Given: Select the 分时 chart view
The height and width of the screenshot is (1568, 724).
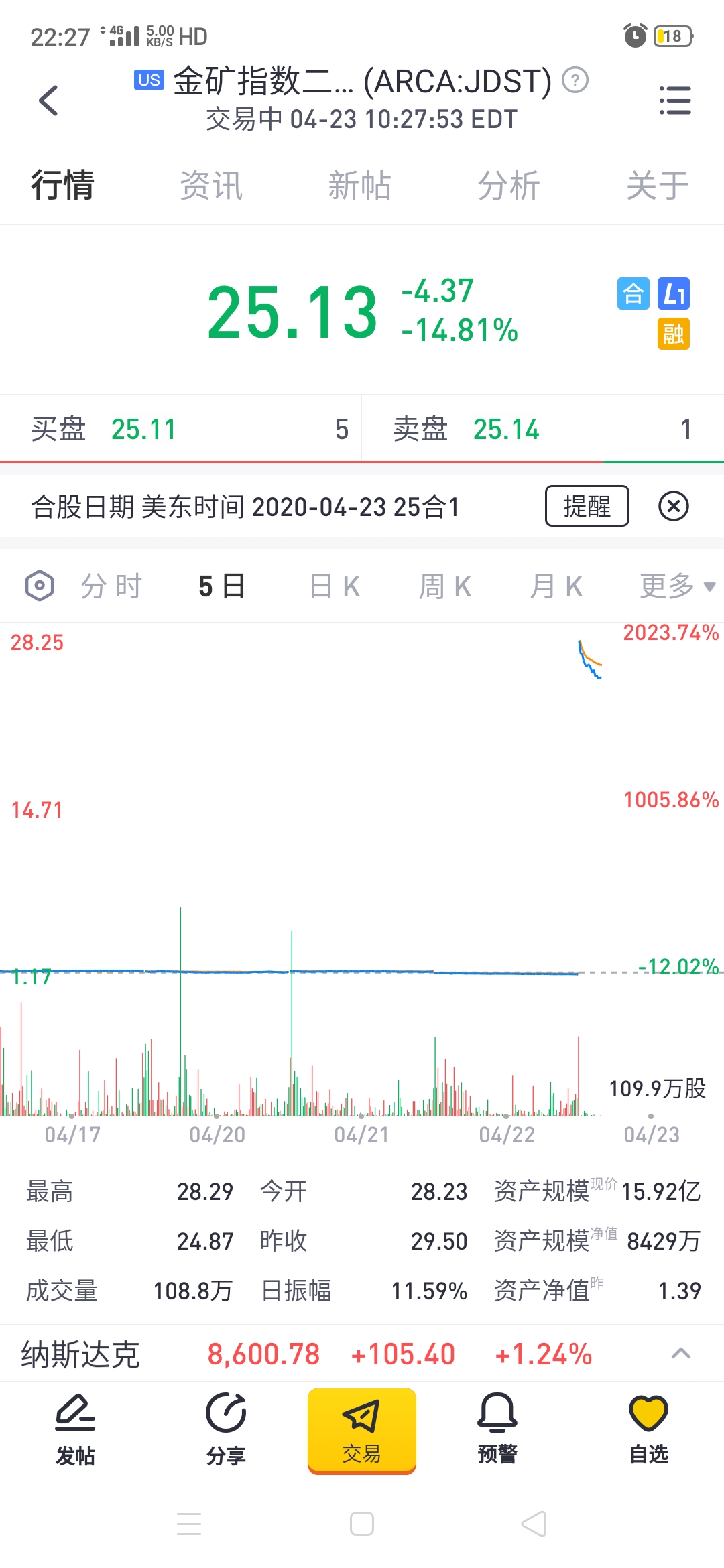Looking at the screenshot, I should pos(111,586).
